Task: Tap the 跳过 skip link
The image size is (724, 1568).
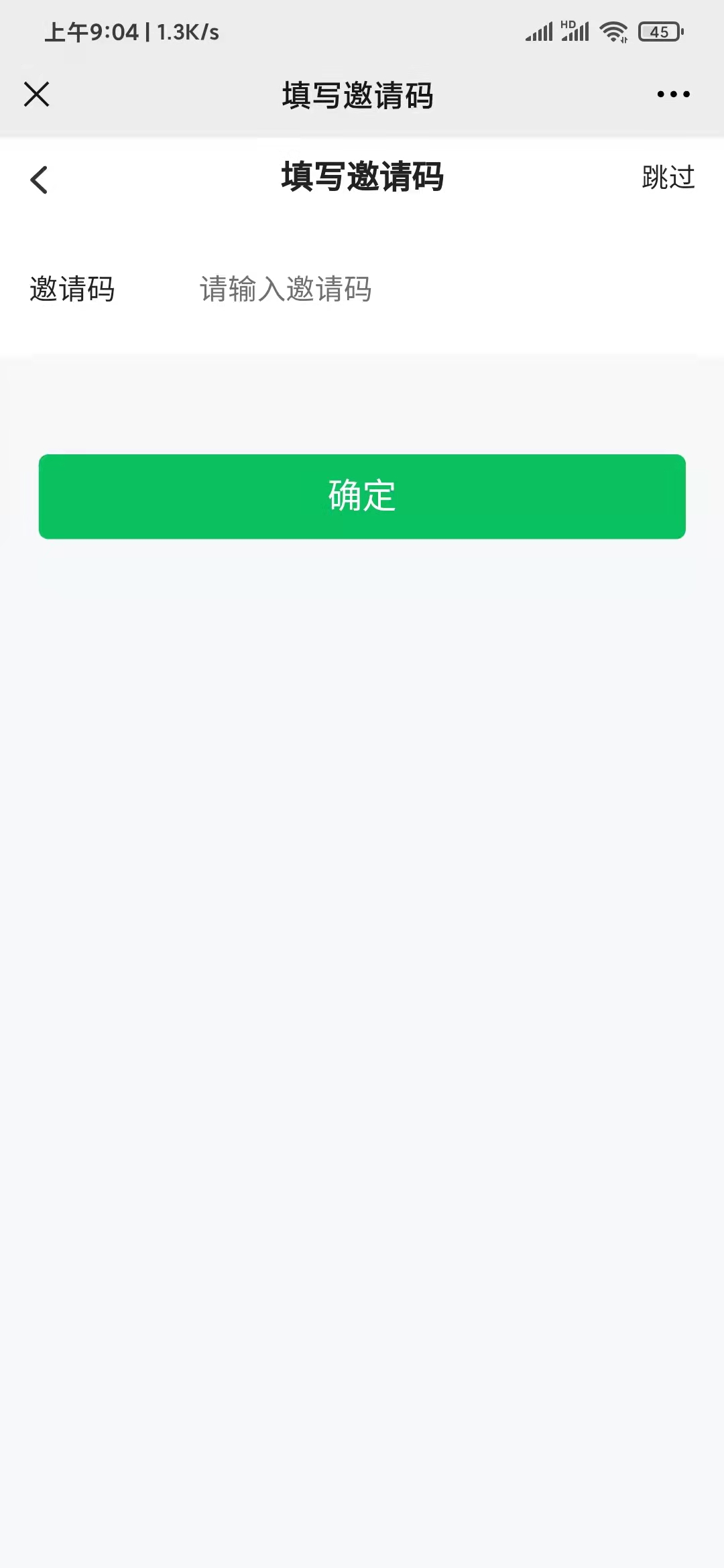Action: (666, 179)
